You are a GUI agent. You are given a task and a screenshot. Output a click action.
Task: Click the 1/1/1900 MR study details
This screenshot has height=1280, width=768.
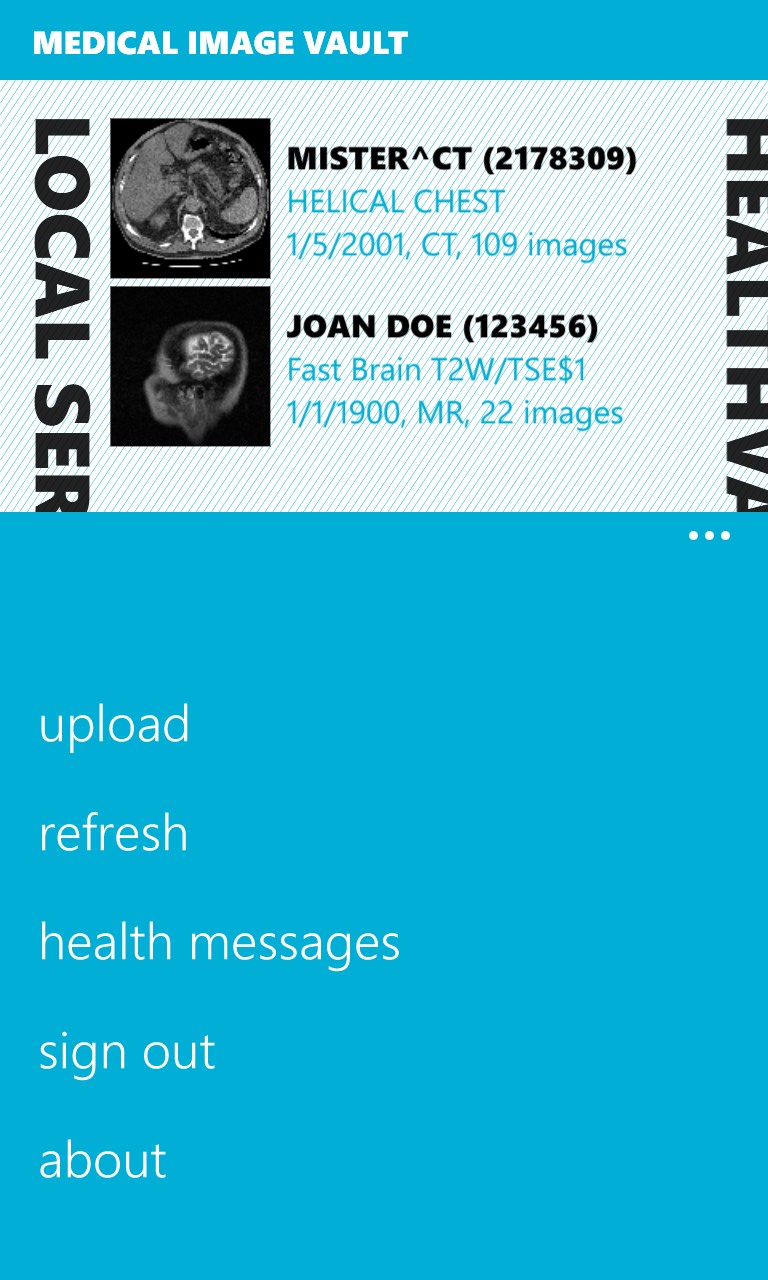(455, 411)
